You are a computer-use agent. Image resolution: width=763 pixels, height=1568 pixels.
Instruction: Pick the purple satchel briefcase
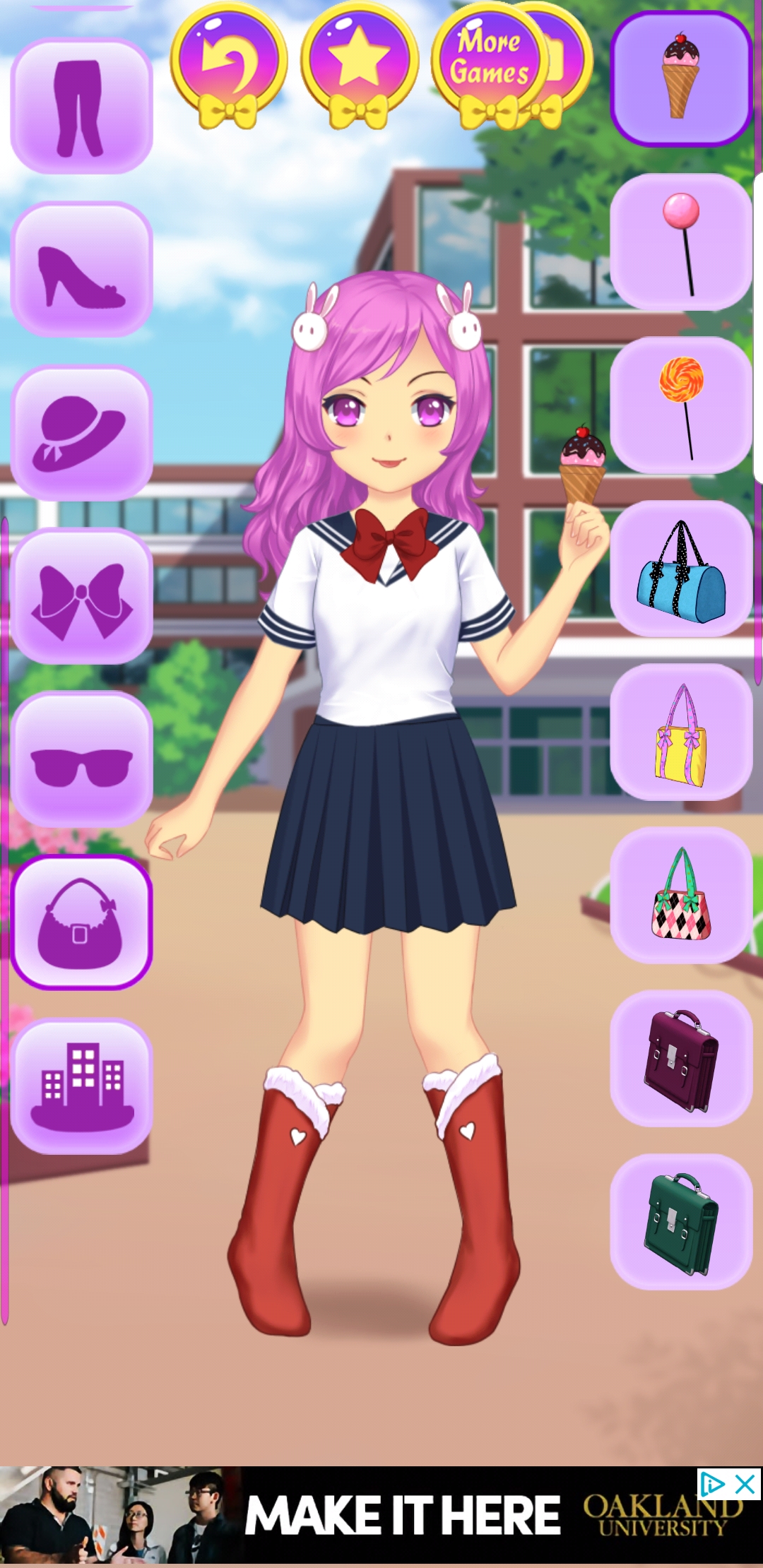point(681,1058)
